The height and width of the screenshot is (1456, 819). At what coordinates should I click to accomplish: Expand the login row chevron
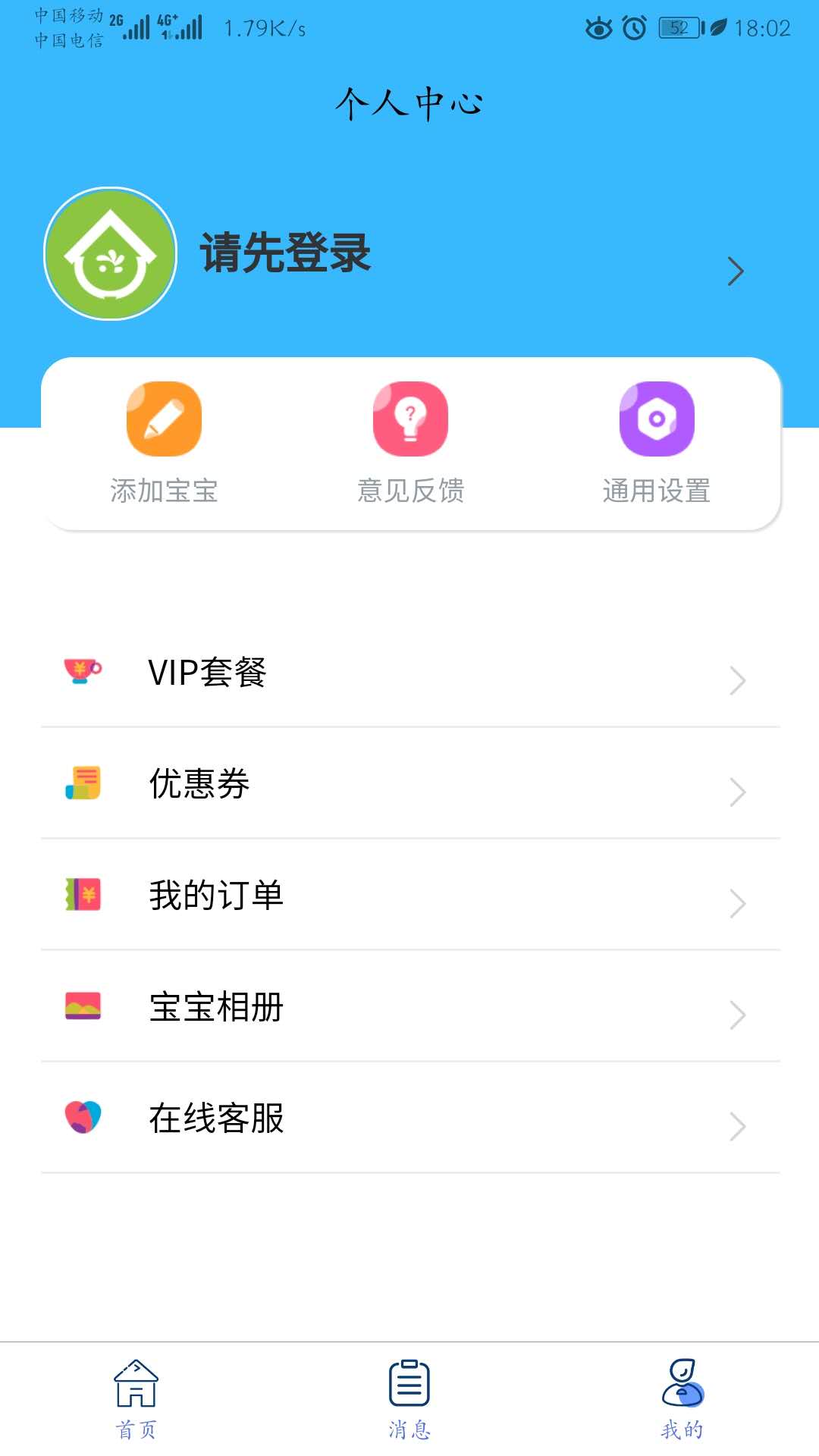click(x=734, y=270)
